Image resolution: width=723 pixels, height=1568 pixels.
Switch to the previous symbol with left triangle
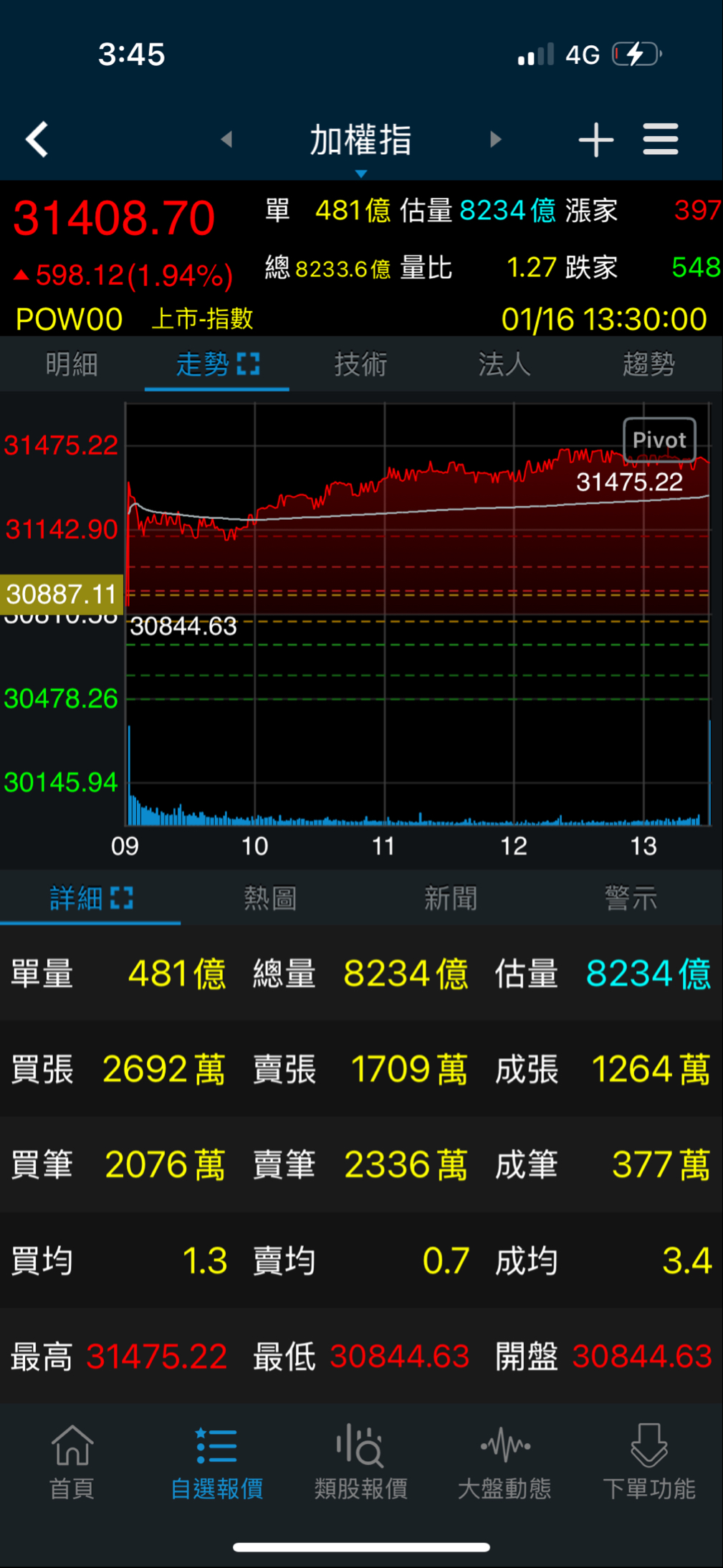pyautogui.click(x=227, y=139)
